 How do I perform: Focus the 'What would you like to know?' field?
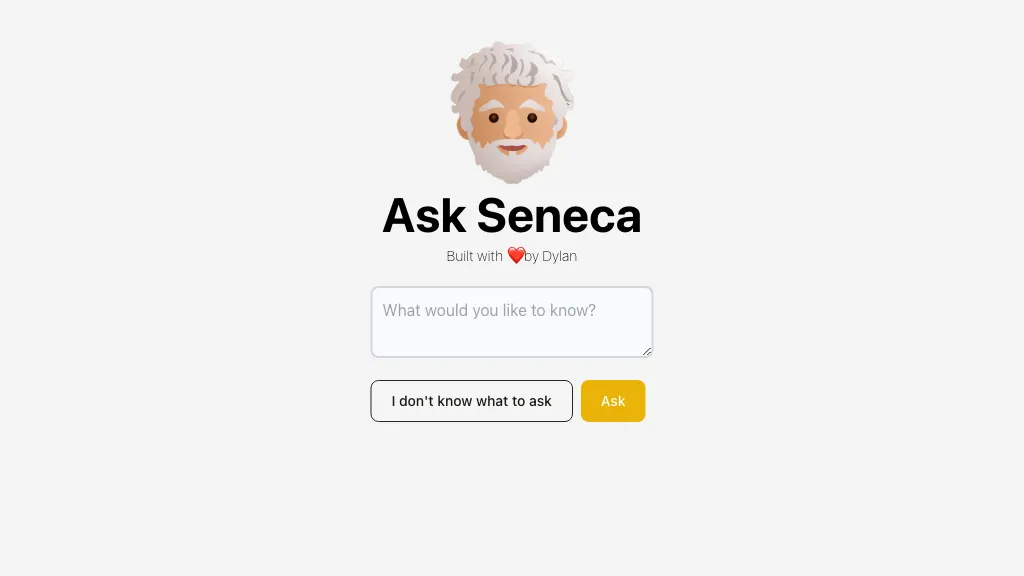coord(511,322)
